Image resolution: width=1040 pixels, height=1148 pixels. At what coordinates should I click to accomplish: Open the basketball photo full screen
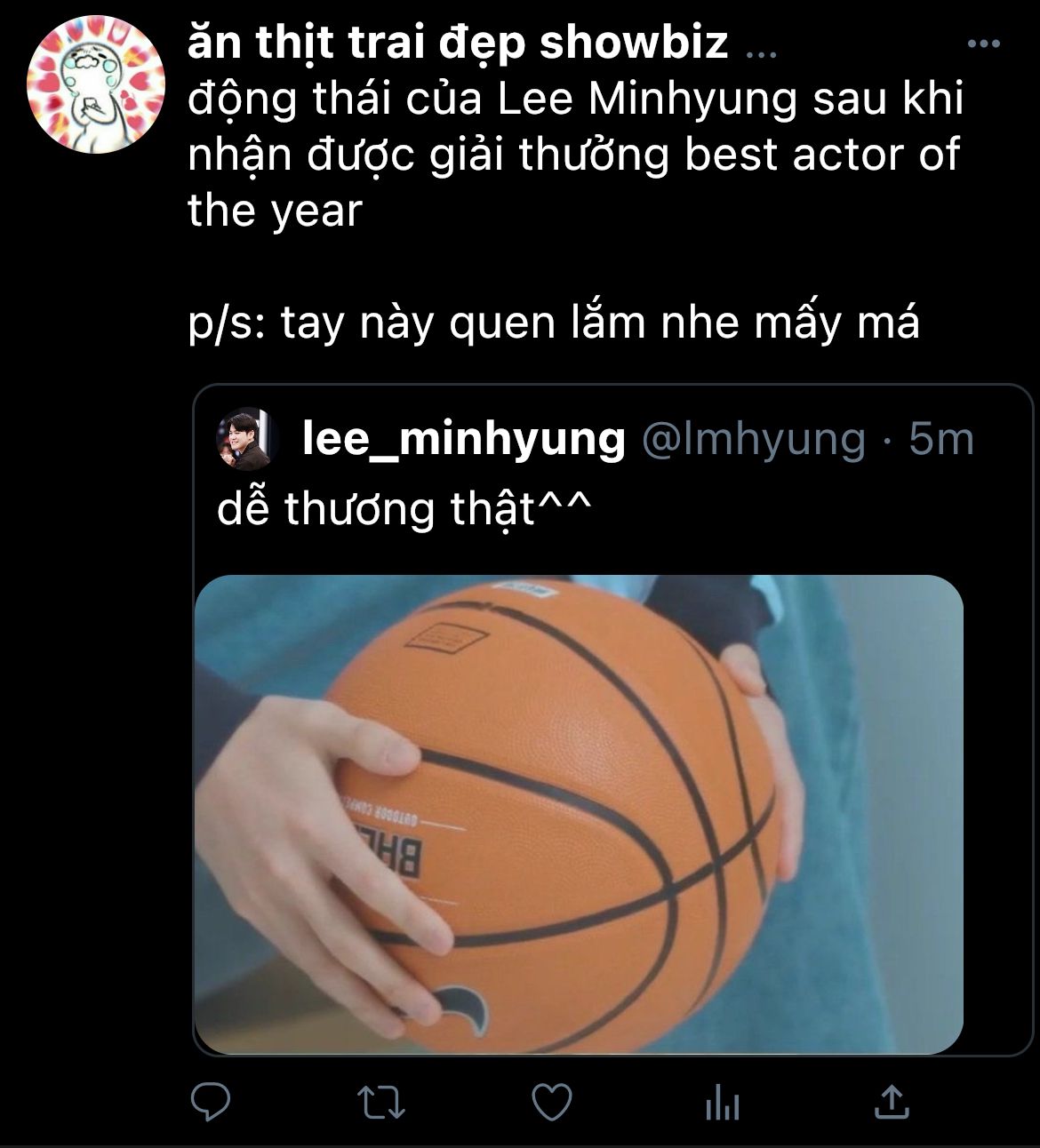578,813
